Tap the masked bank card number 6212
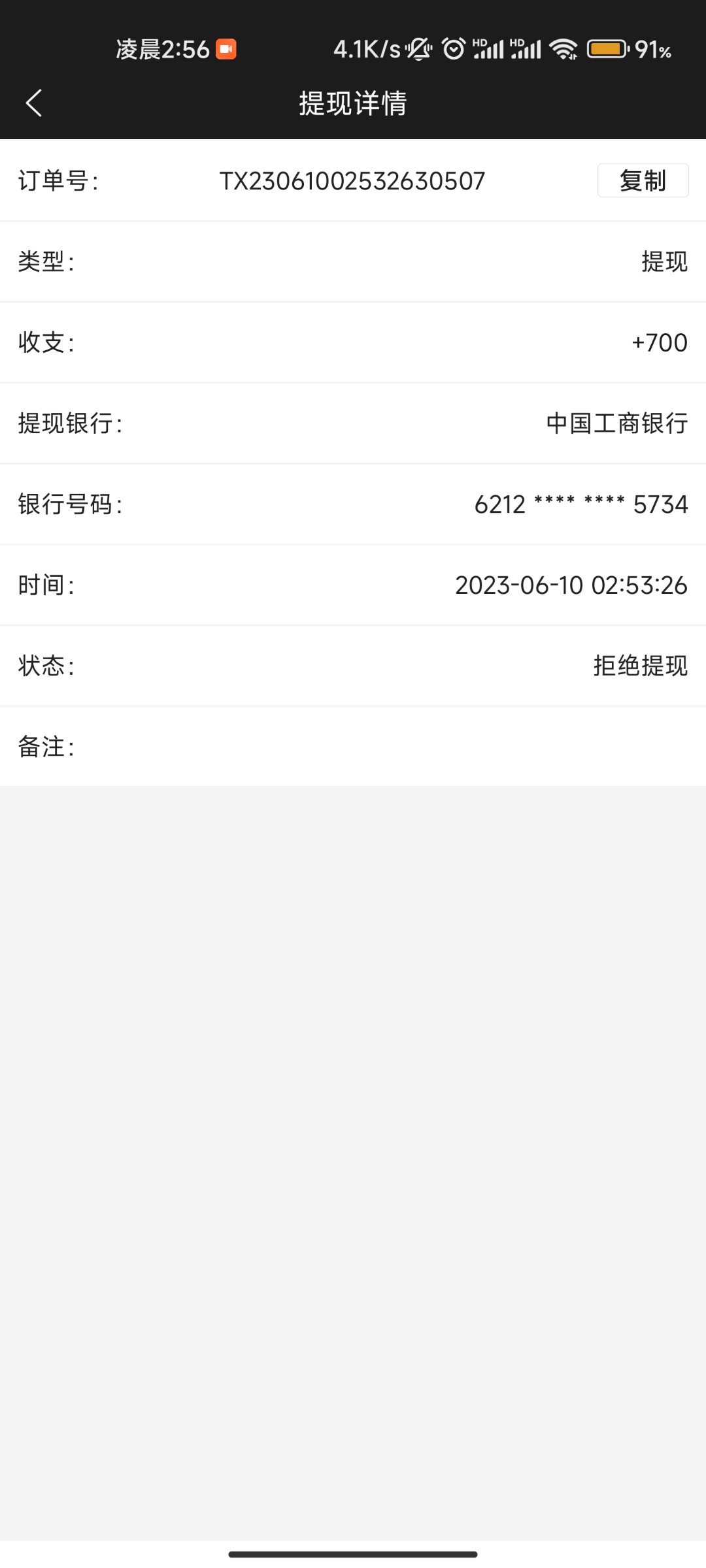Viewport: 706px width, 1568px height. (580, 504)
